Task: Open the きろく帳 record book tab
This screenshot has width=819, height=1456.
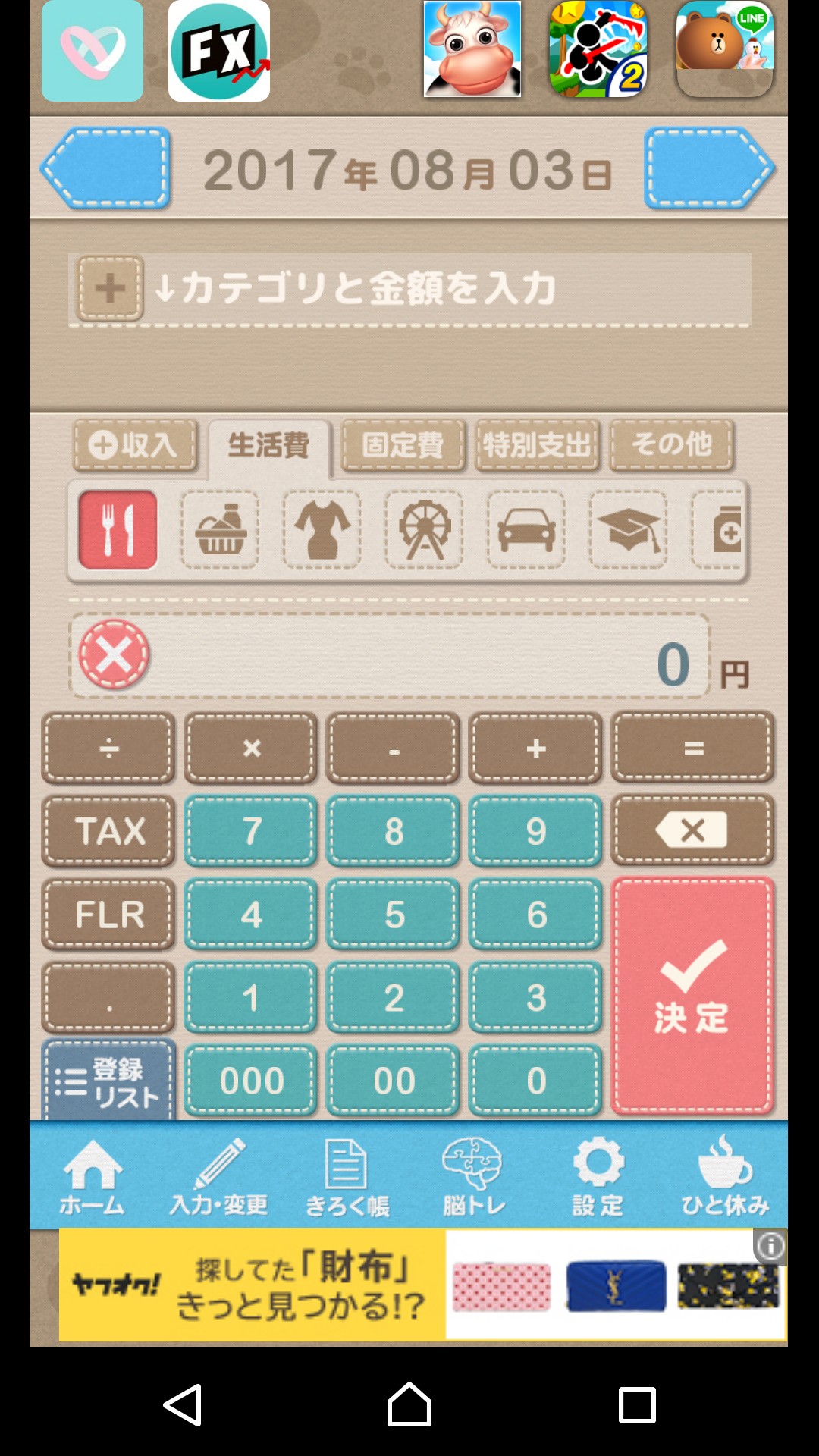Action: (347, 1175)
